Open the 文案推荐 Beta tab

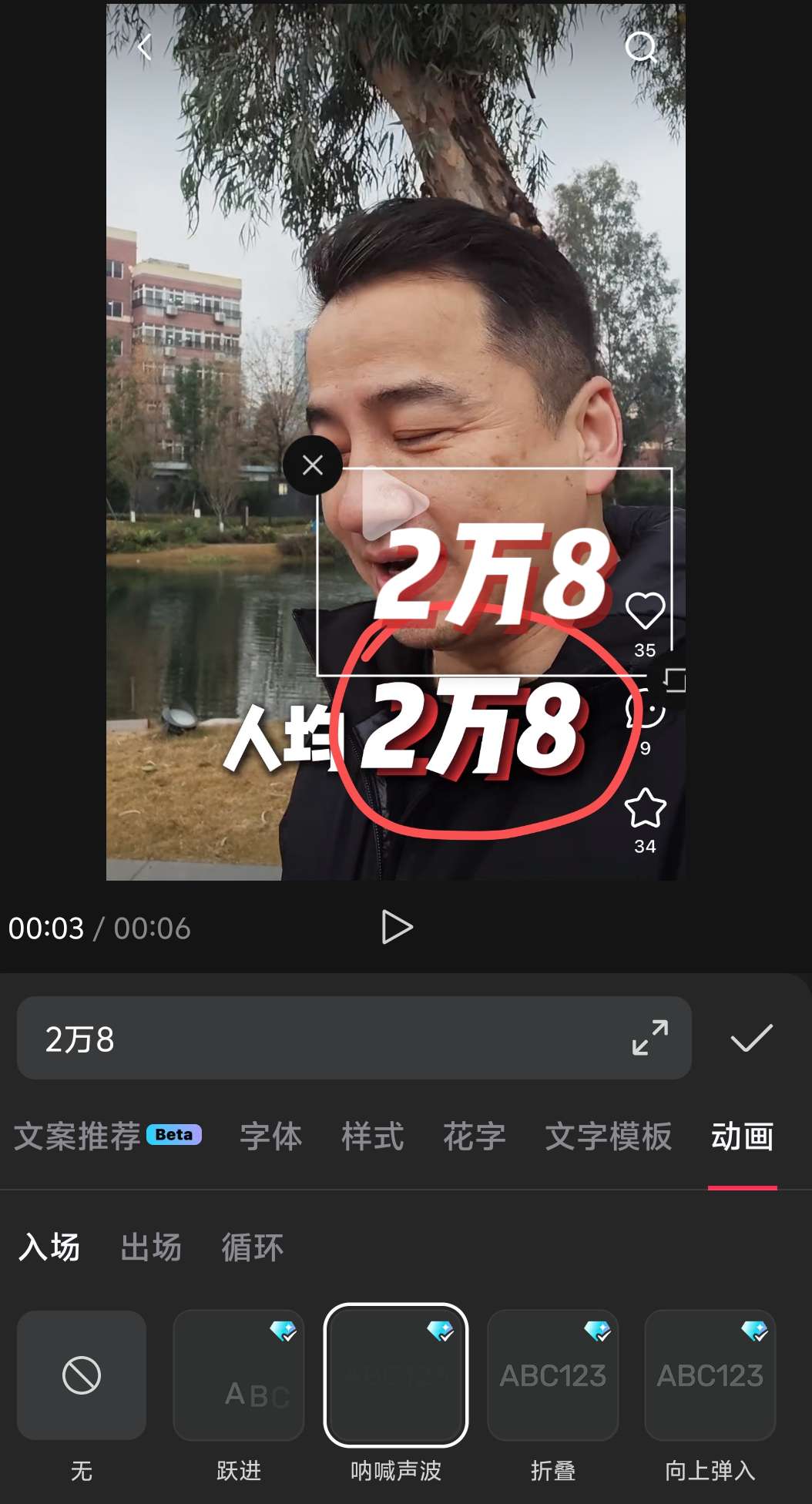(x=108, y=1136)
